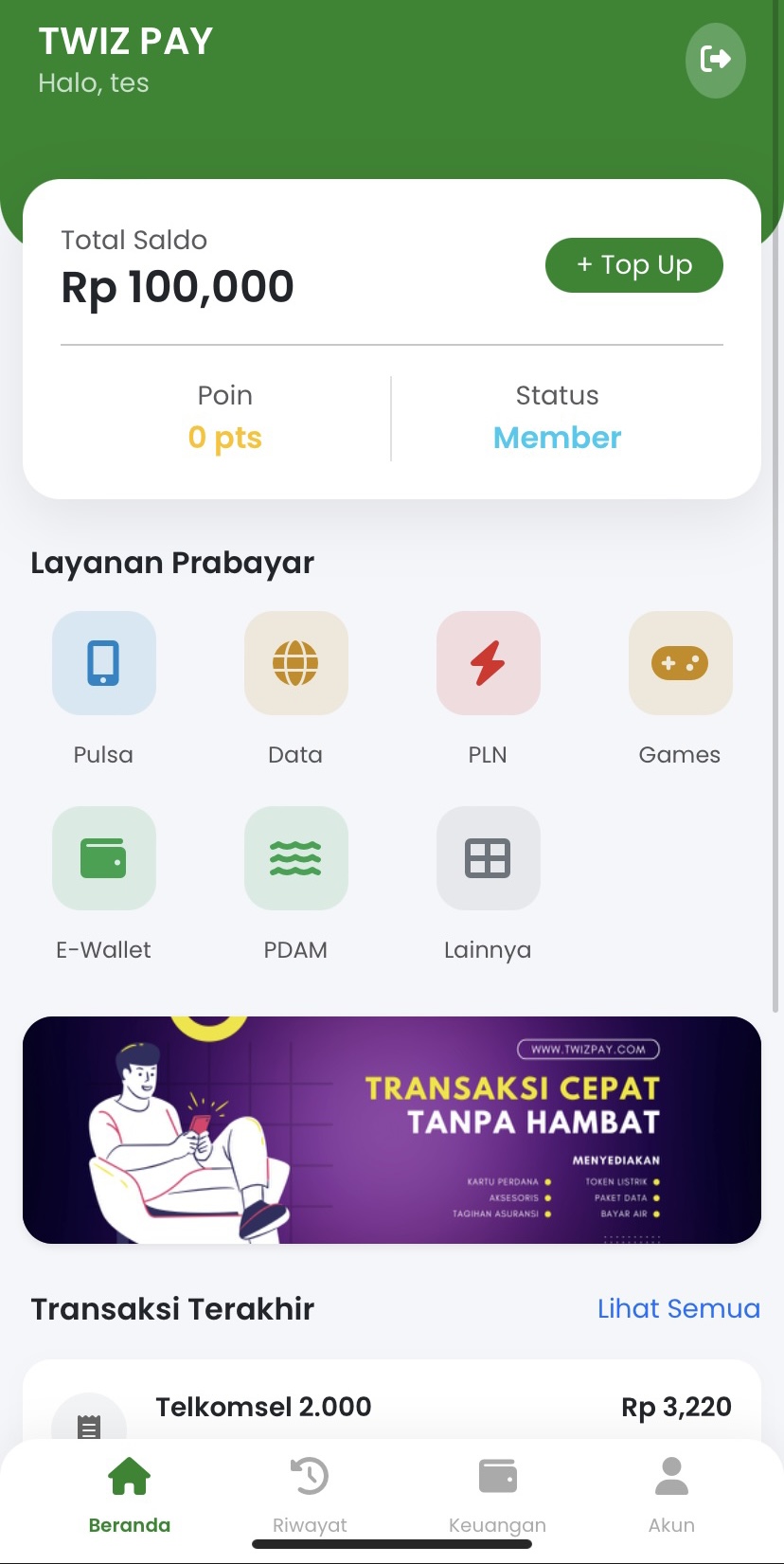Open the Games service
The height and width of the screenshot is (1564, 784).
680,663
